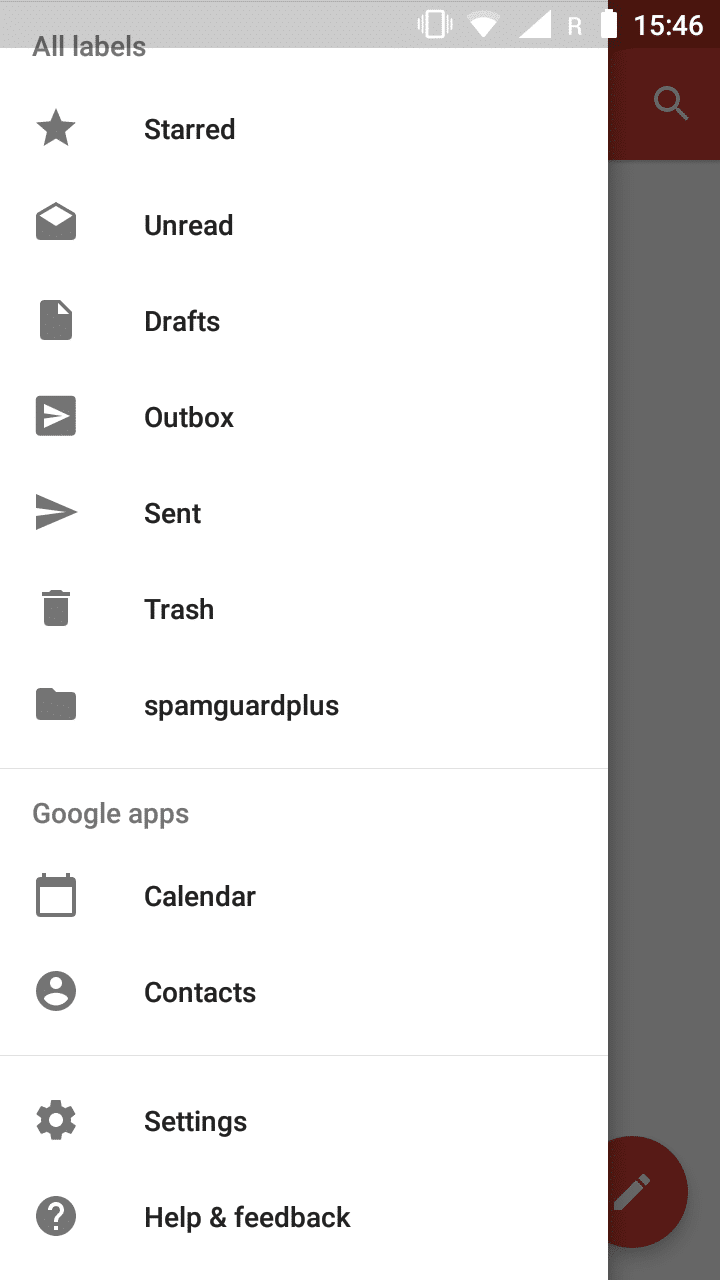
Task: Open Contacts from Google apps
Action: pyautogui.click(x=304, y=992)
